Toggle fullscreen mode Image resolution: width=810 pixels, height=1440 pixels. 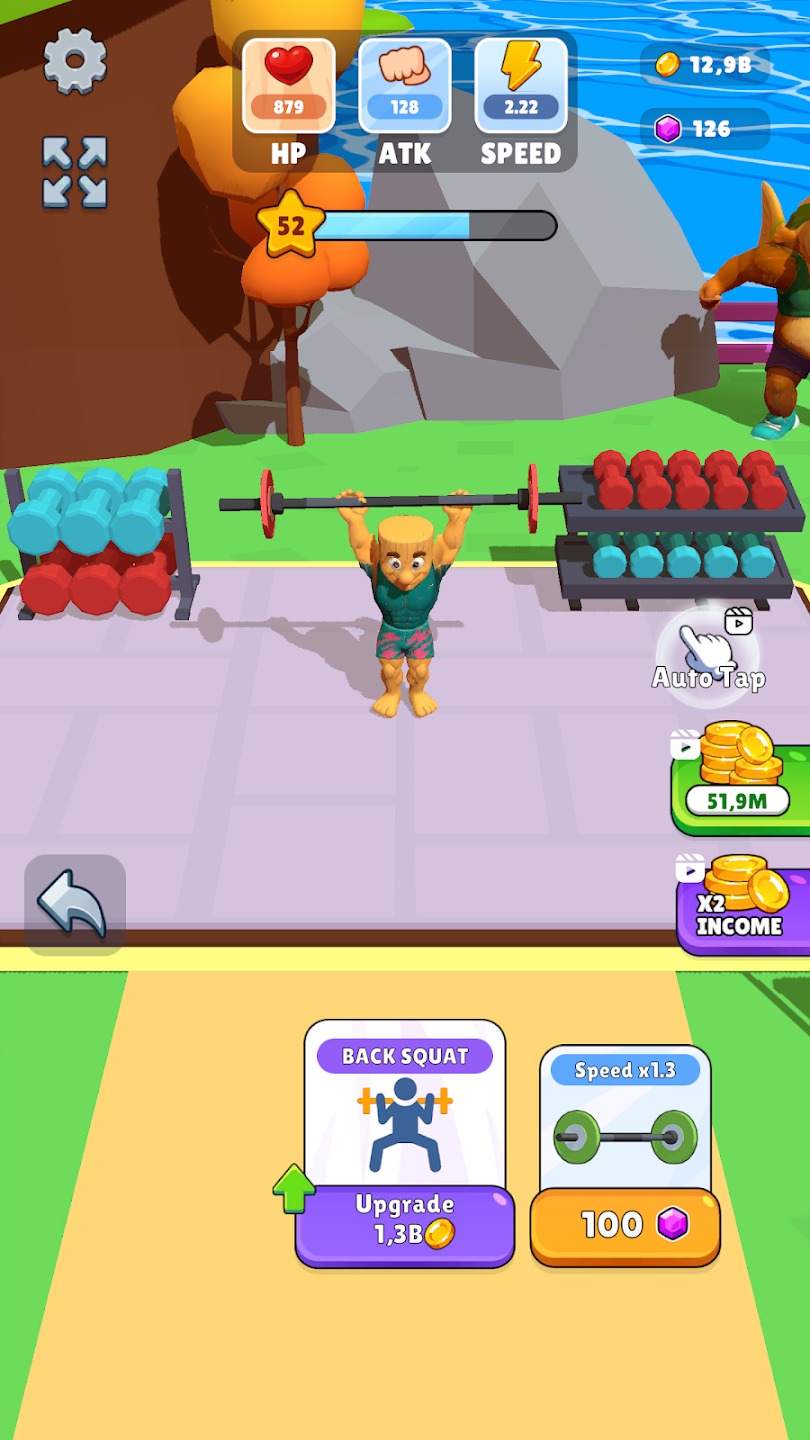[75, 172]
